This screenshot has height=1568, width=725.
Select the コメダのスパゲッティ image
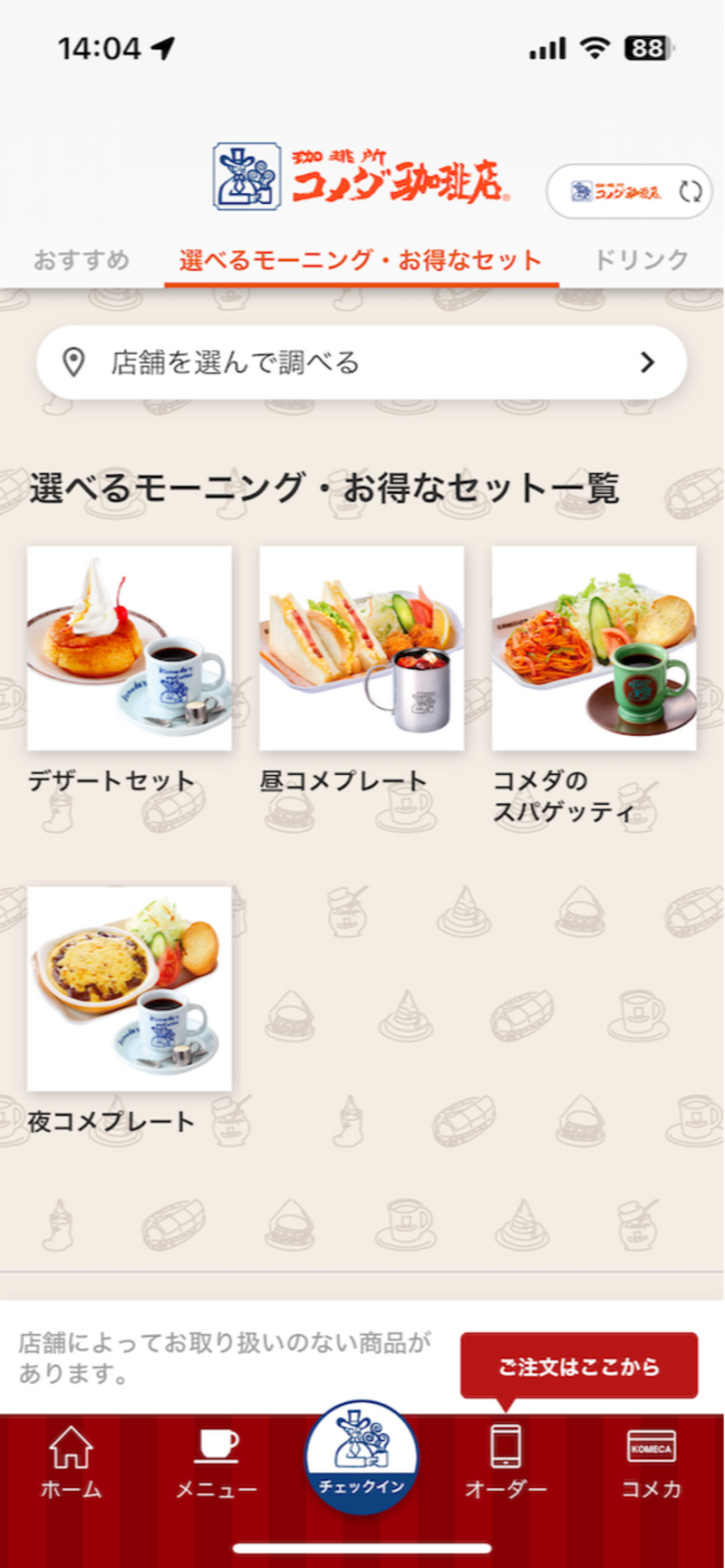pos(593,646)
